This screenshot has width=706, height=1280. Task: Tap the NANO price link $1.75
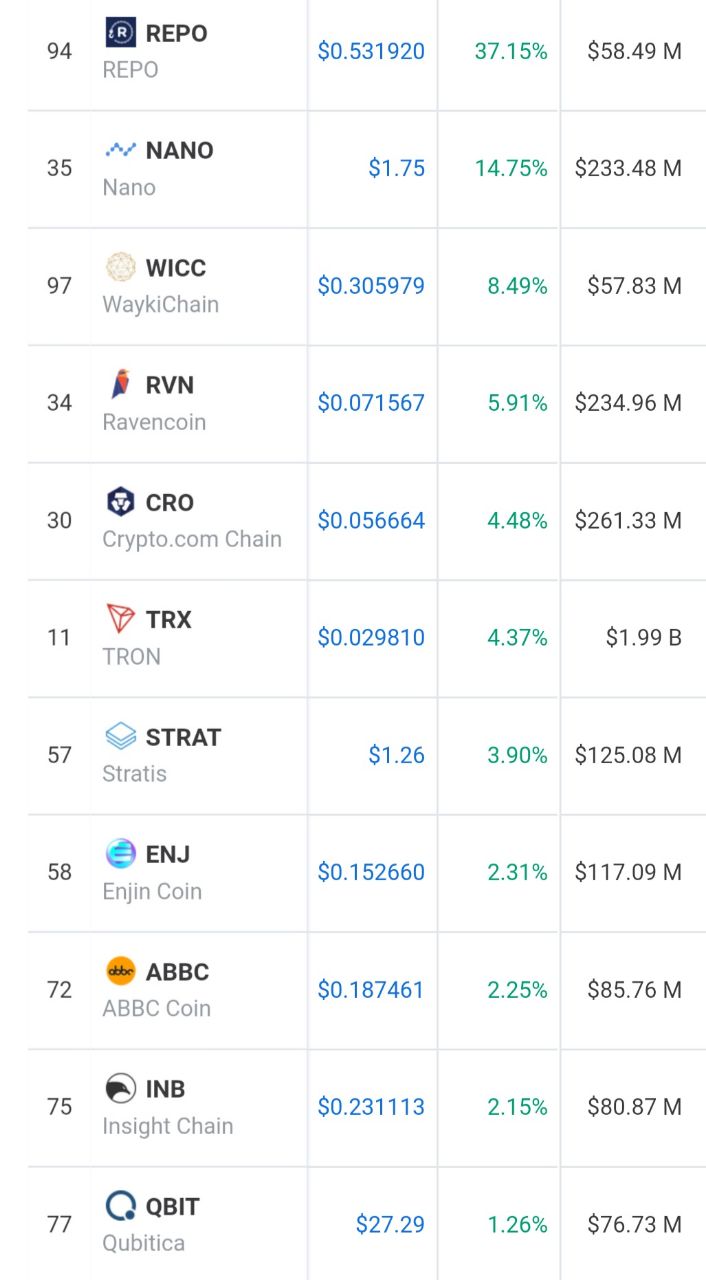pos(396,168)
